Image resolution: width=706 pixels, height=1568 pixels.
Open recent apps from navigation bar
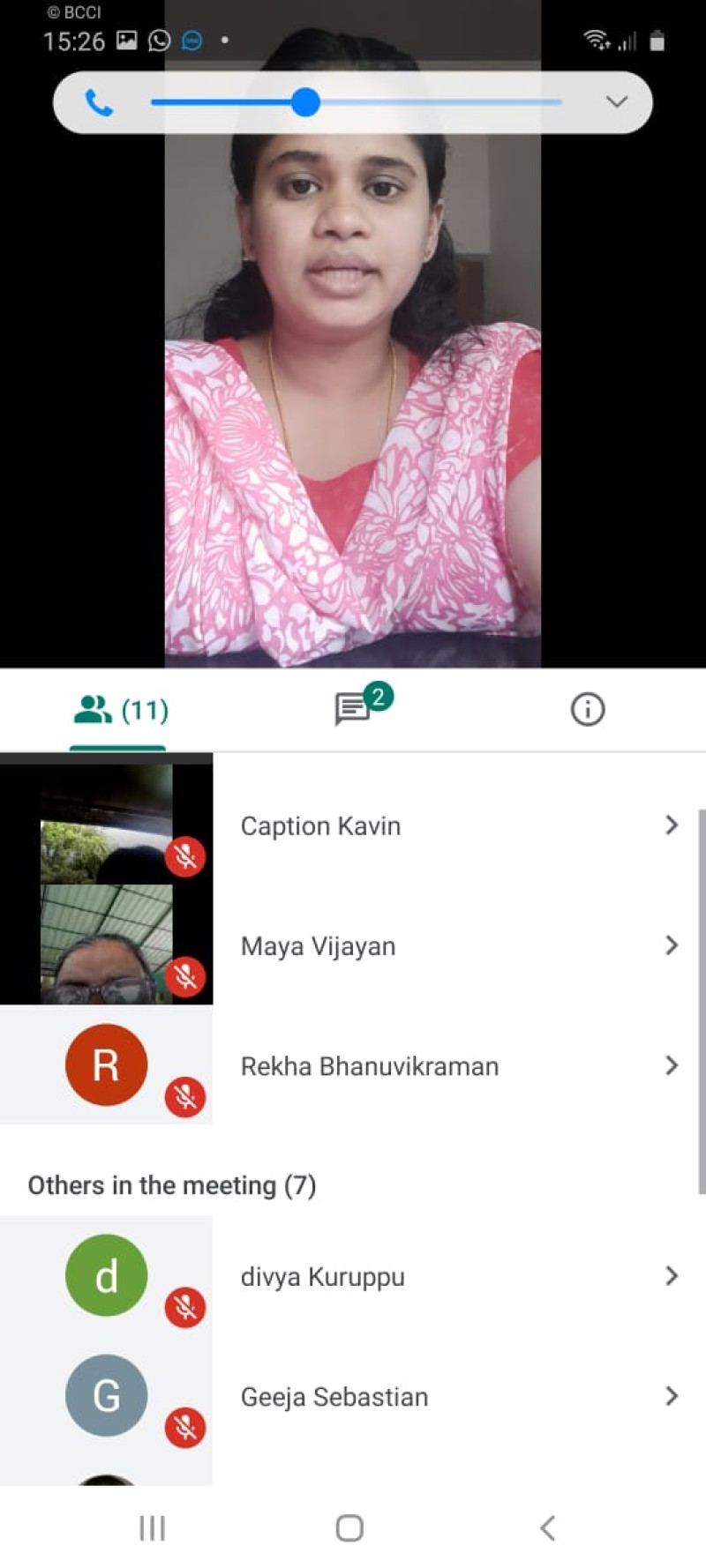(x=153, y=1528)
